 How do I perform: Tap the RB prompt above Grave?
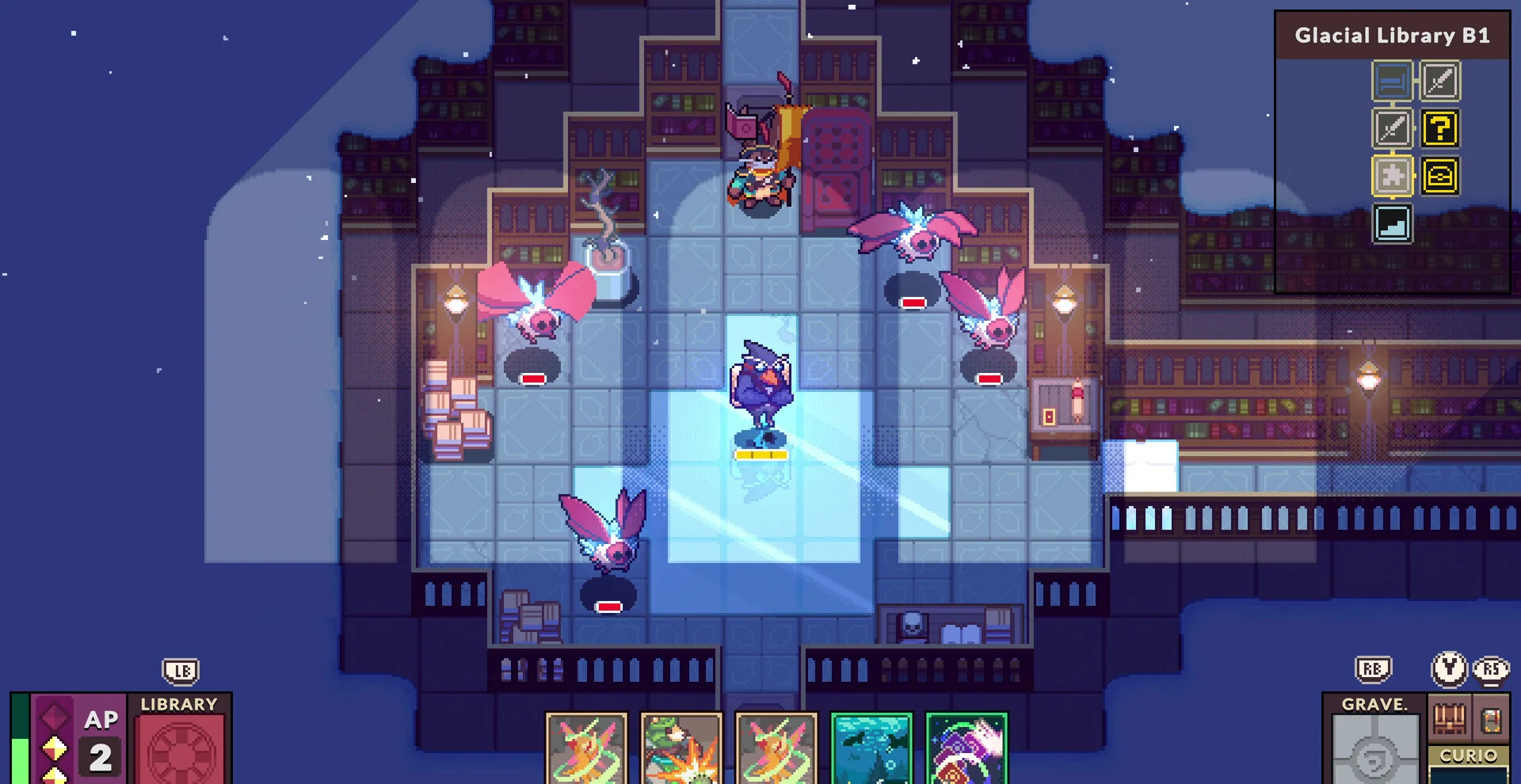(1373, 670)
